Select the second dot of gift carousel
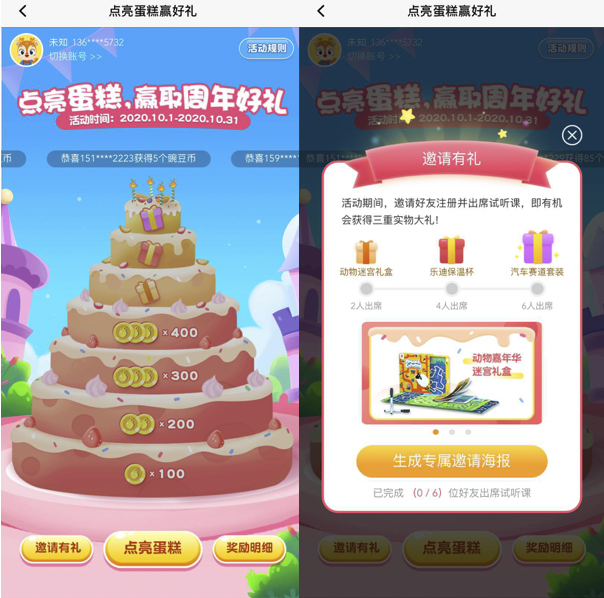The image size is (604, 598). pos(451,432)
